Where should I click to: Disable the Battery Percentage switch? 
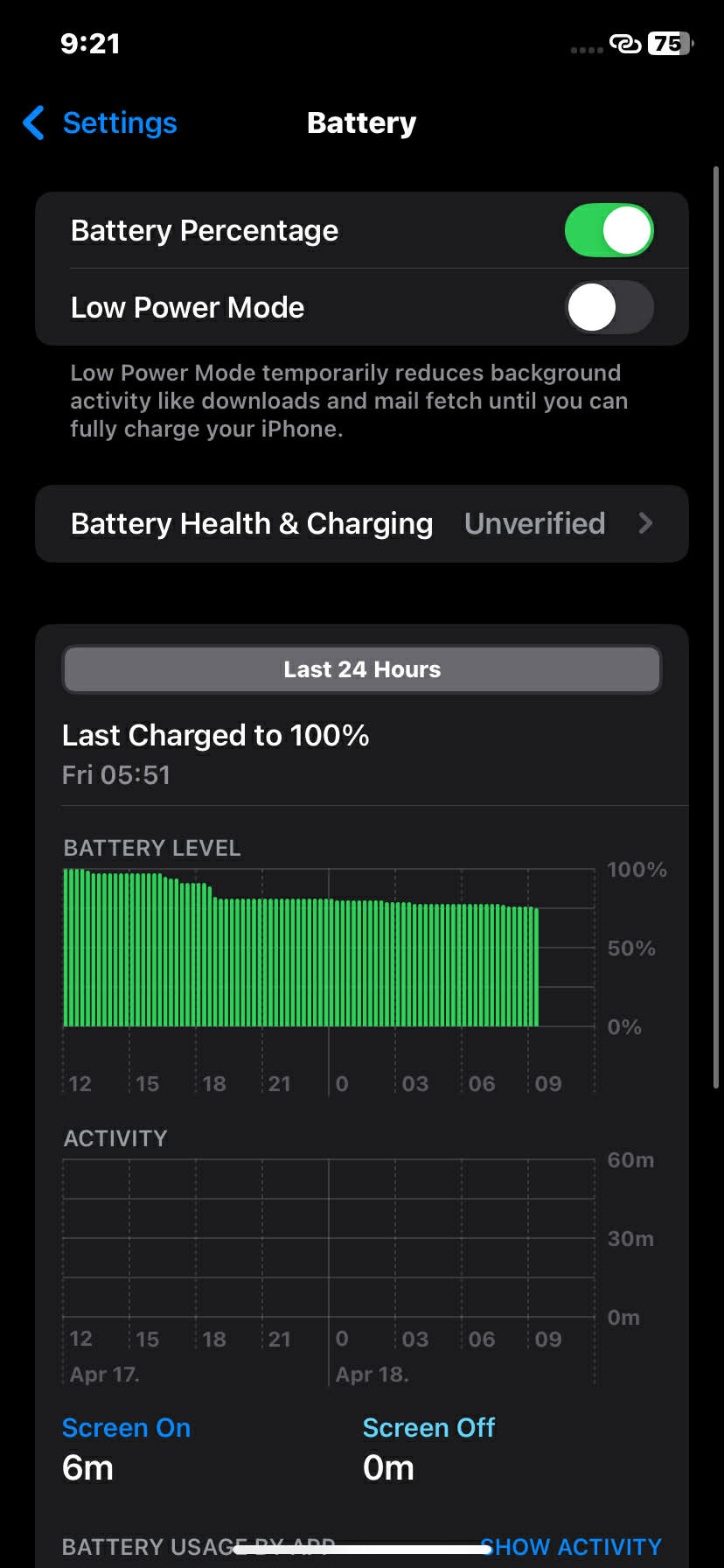point(609,231)
